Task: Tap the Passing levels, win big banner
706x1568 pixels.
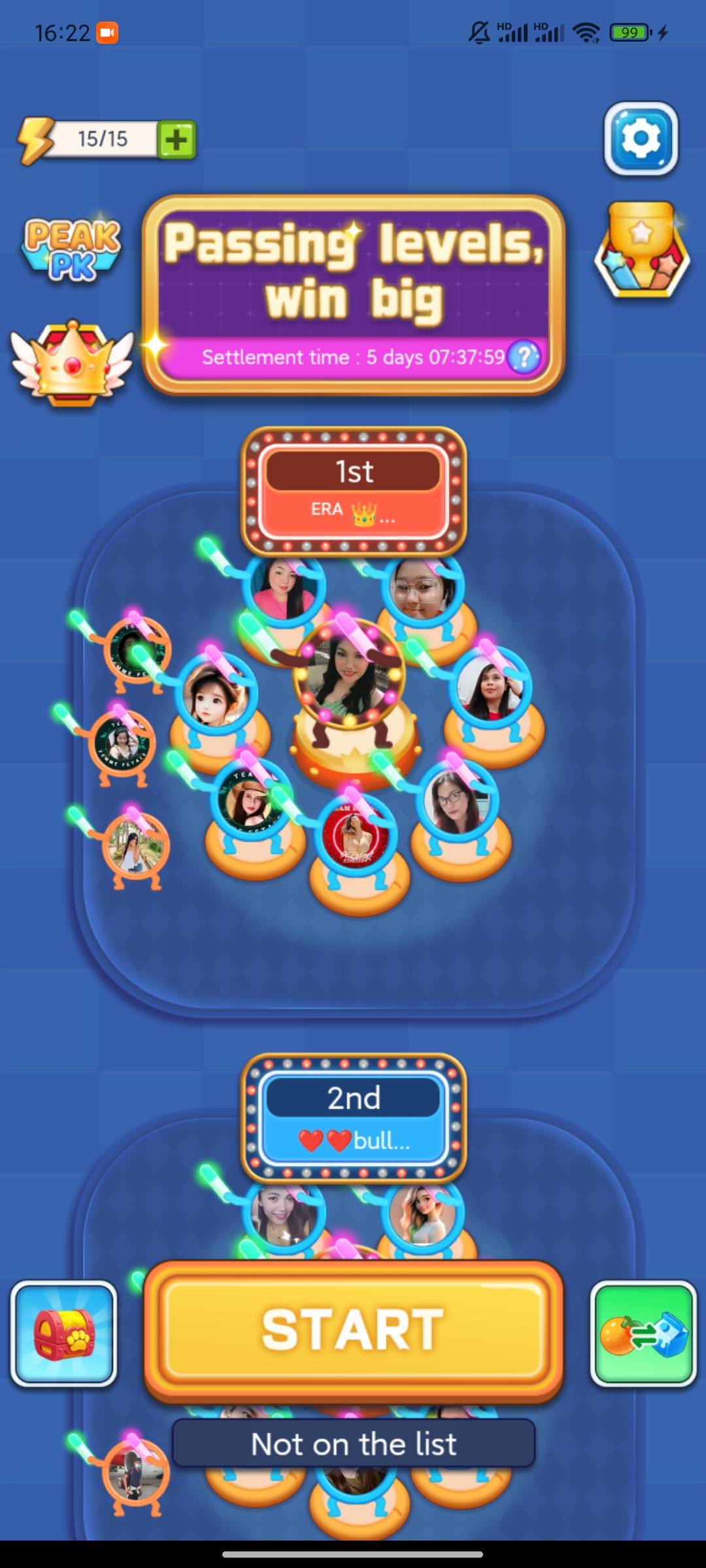Action: (353, 274)
